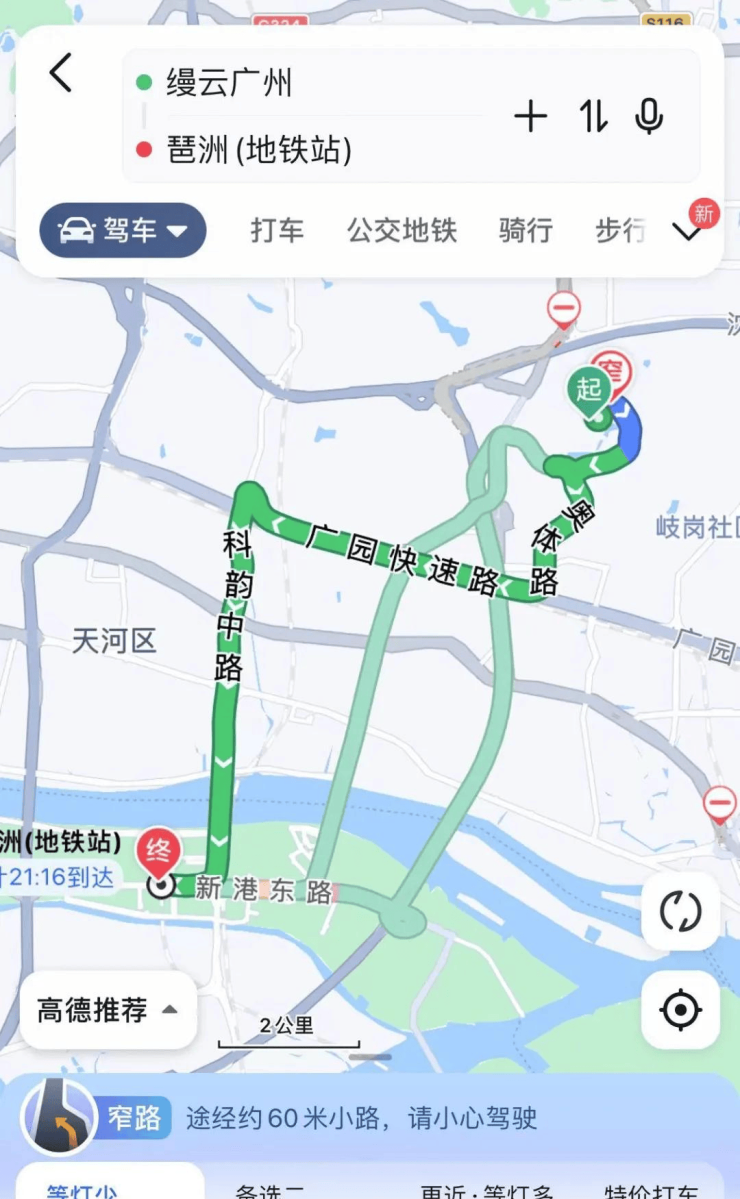Image resolution: width=740 pixels, height=1199 pixels.
Task: Switch to the 步行 tab
Action: tap(620, 231)
